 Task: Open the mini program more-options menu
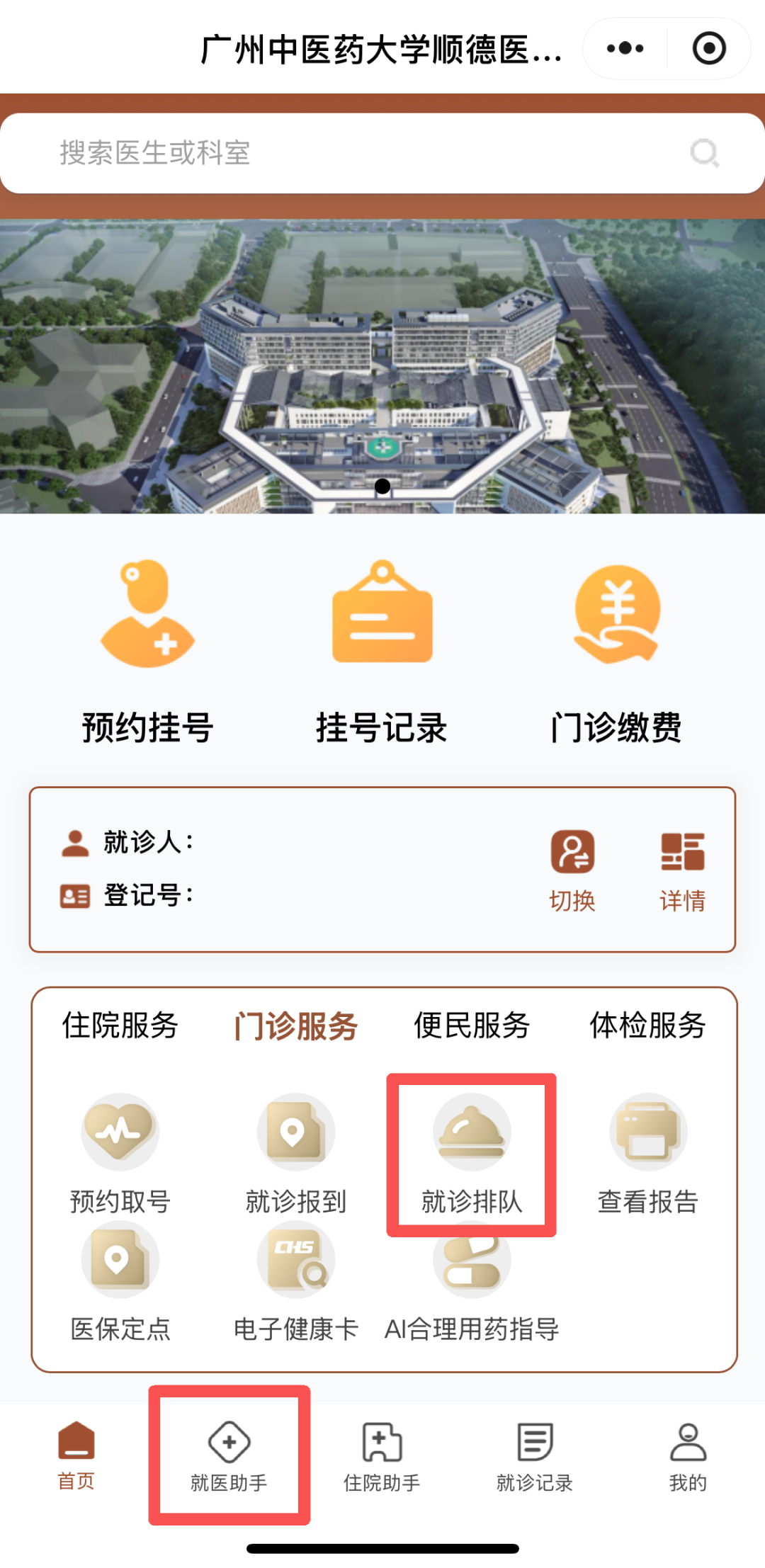point(625,48)
